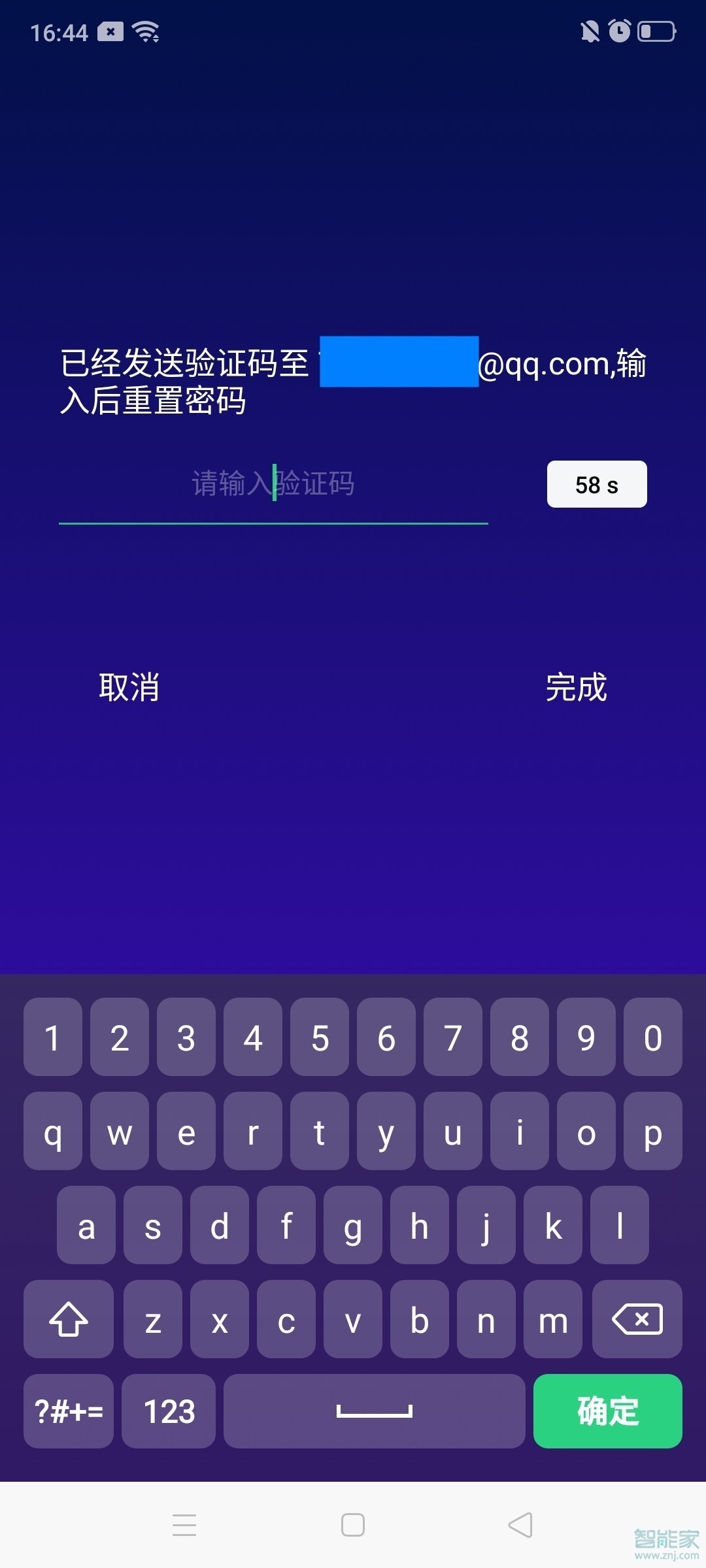The image size is (706, 1568).
Task: Tap the Shift arrow key
Action: tap(68, 1320)
